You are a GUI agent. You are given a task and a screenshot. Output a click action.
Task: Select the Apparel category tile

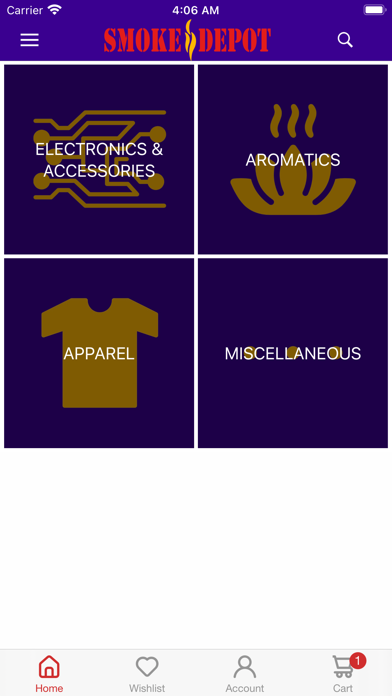coord(99,353)
